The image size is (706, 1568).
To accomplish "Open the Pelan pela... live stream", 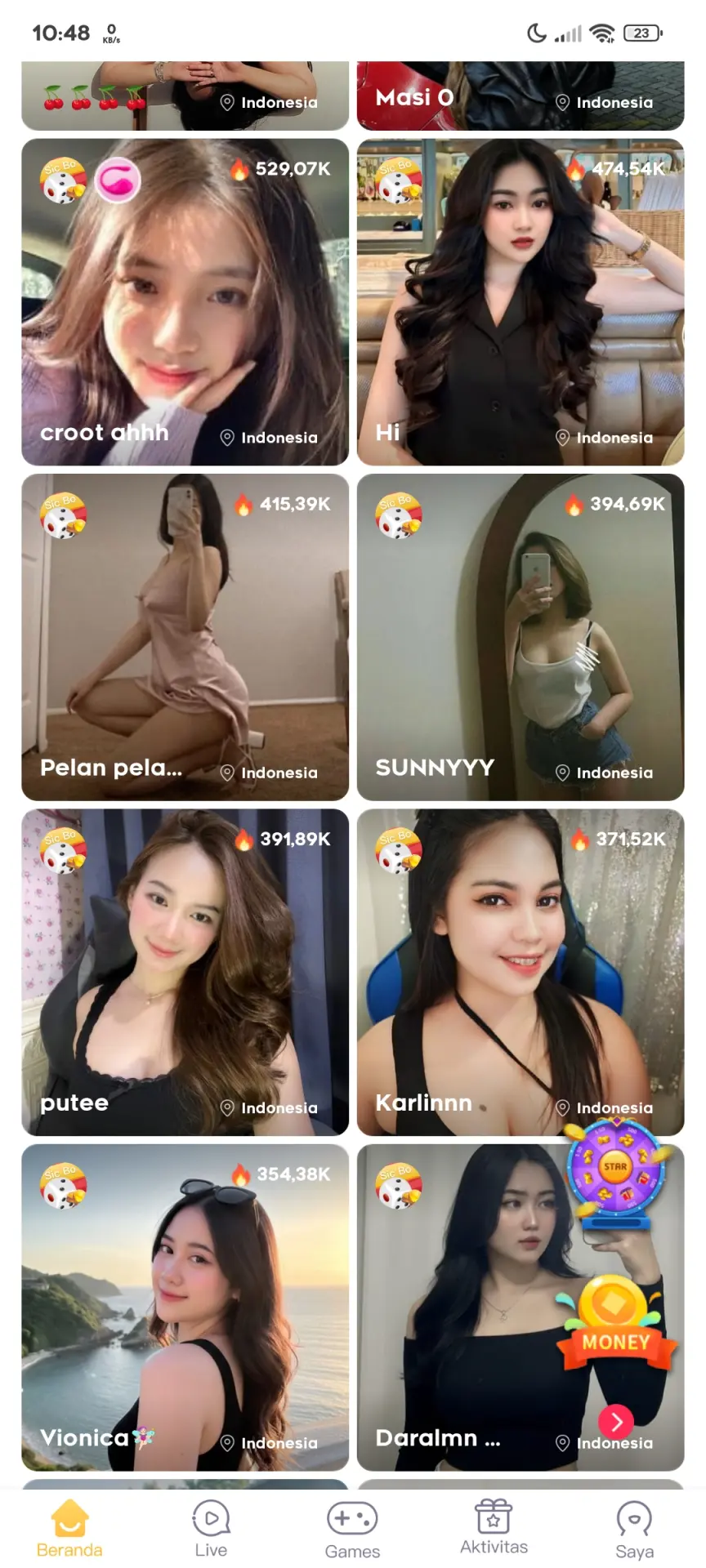I will [185, 637].
